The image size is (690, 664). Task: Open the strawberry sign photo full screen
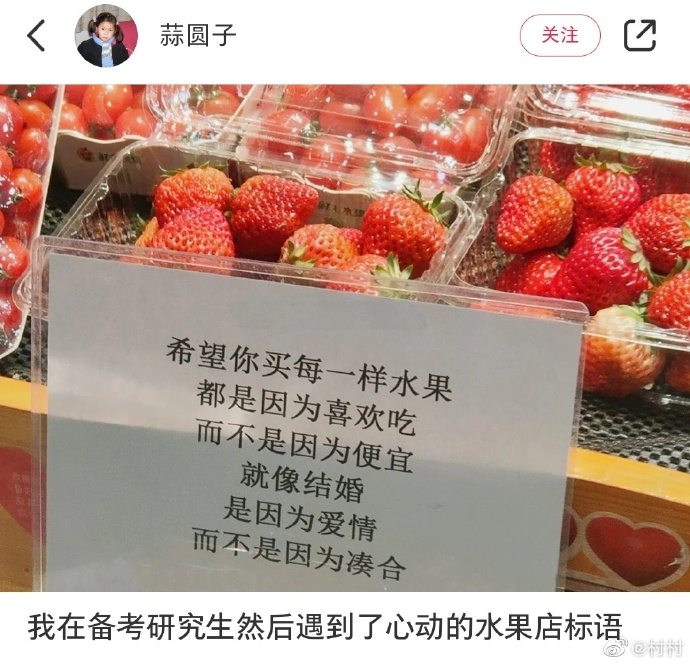pyautogui.click(x=345, y=338)
